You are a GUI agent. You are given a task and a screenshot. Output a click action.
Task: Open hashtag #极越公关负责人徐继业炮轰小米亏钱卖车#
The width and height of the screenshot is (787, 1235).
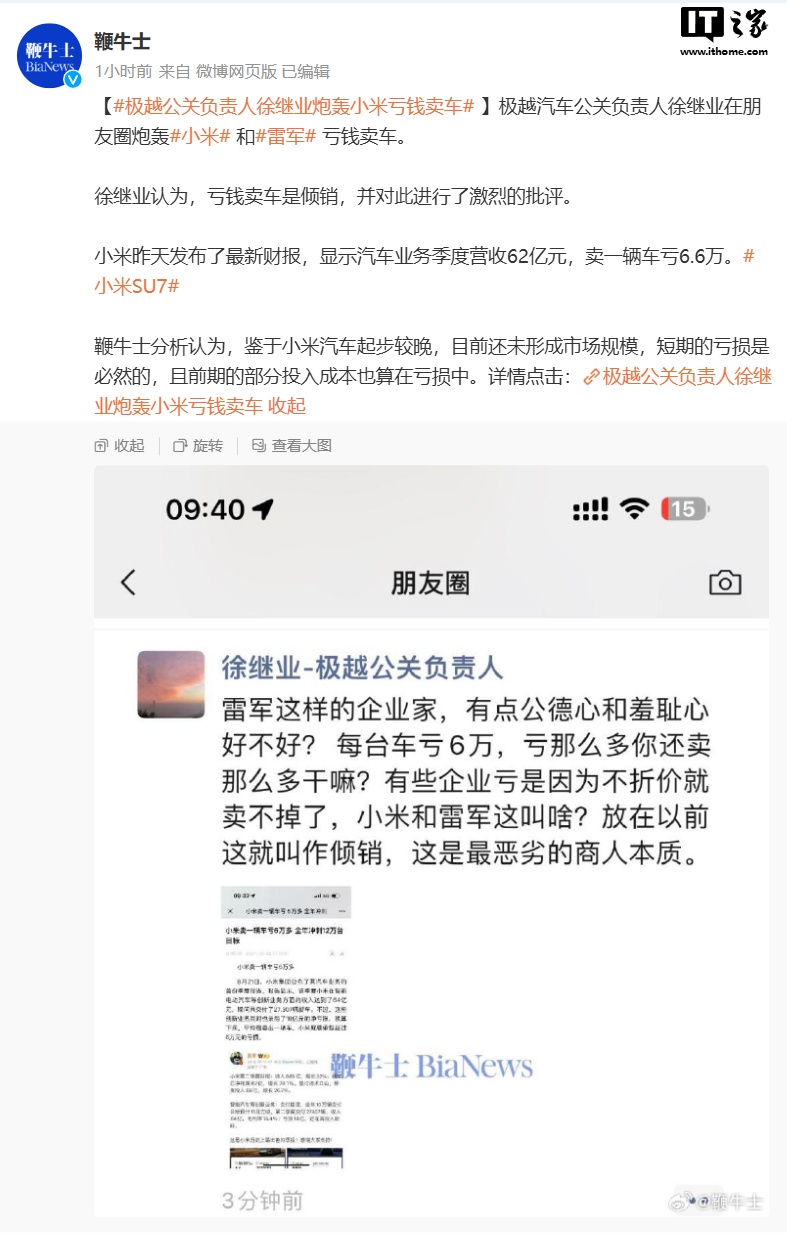pos(293,107)
